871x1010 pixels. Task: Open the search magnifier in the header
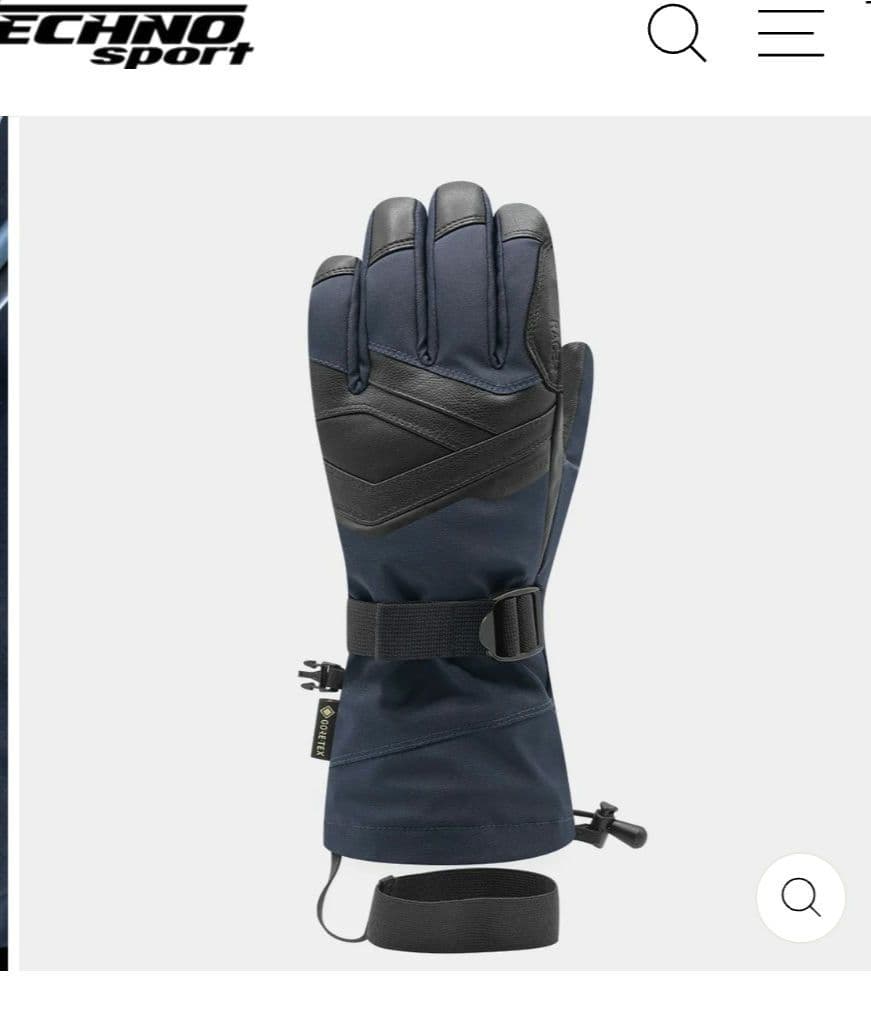677,33
